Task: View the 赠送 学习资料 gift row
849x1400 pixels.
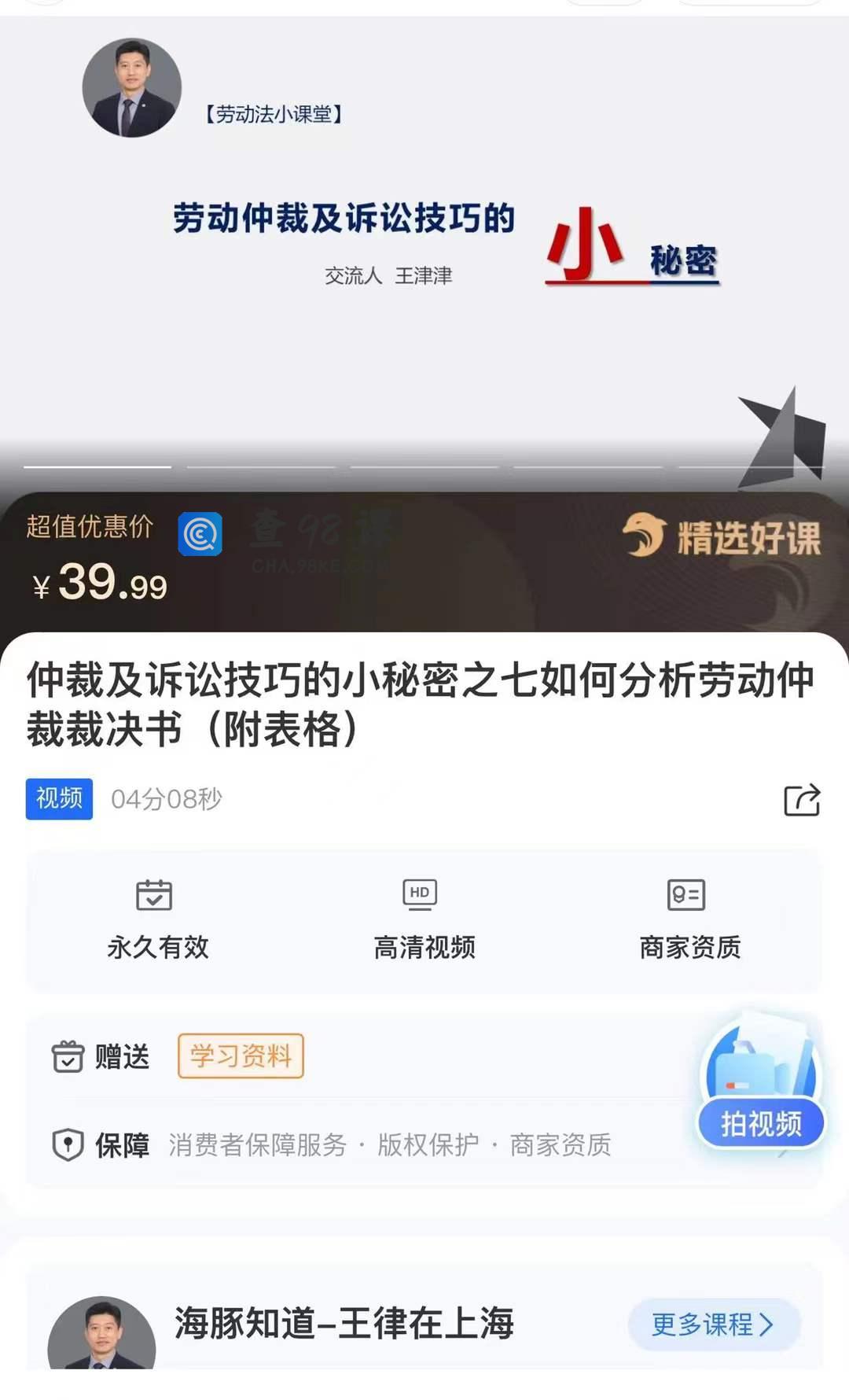Action: 241,1056
